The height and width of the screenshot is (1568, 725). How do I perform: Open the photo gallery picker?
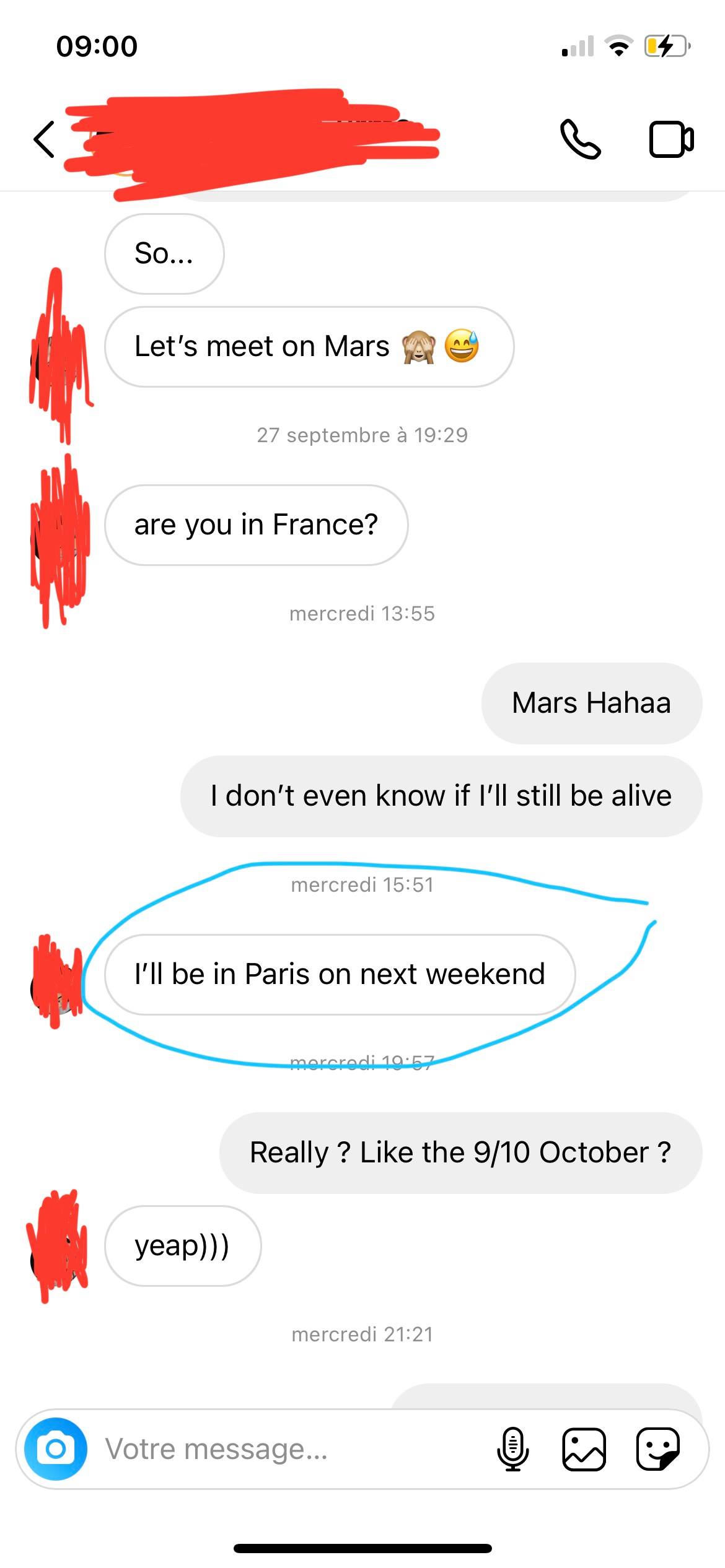584,1448
